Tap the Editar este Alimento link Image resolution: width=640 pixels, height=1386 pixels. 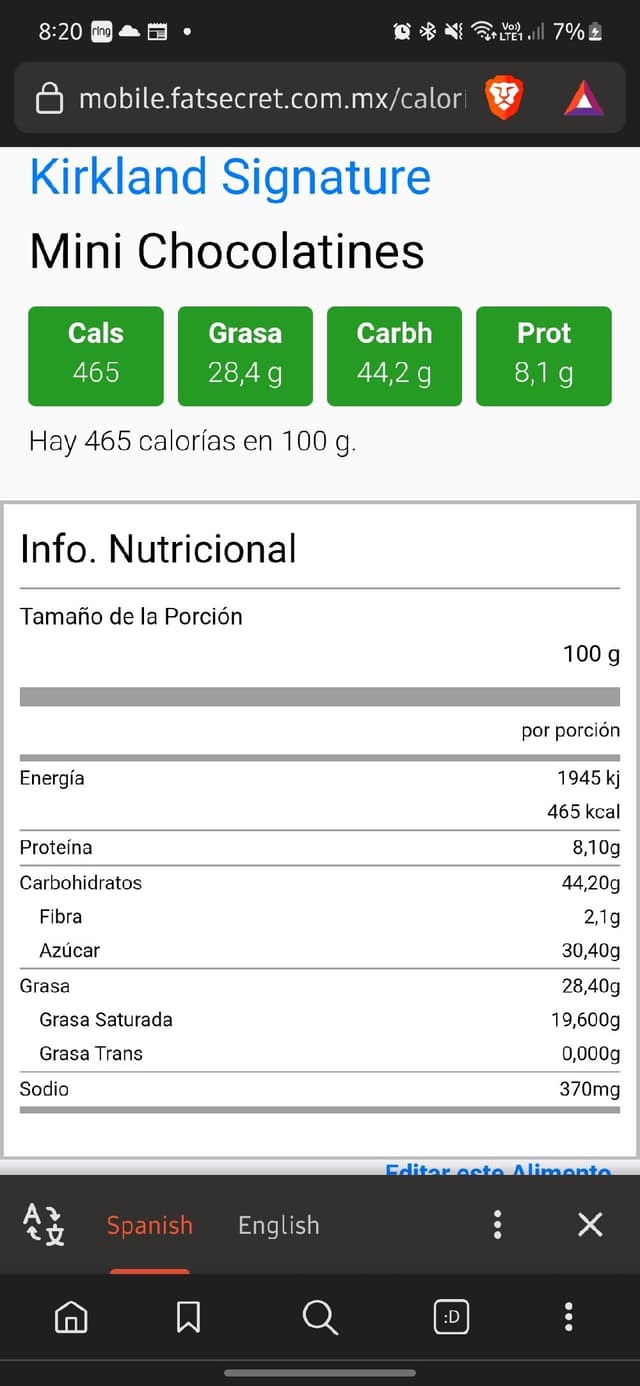[498, 1169]
